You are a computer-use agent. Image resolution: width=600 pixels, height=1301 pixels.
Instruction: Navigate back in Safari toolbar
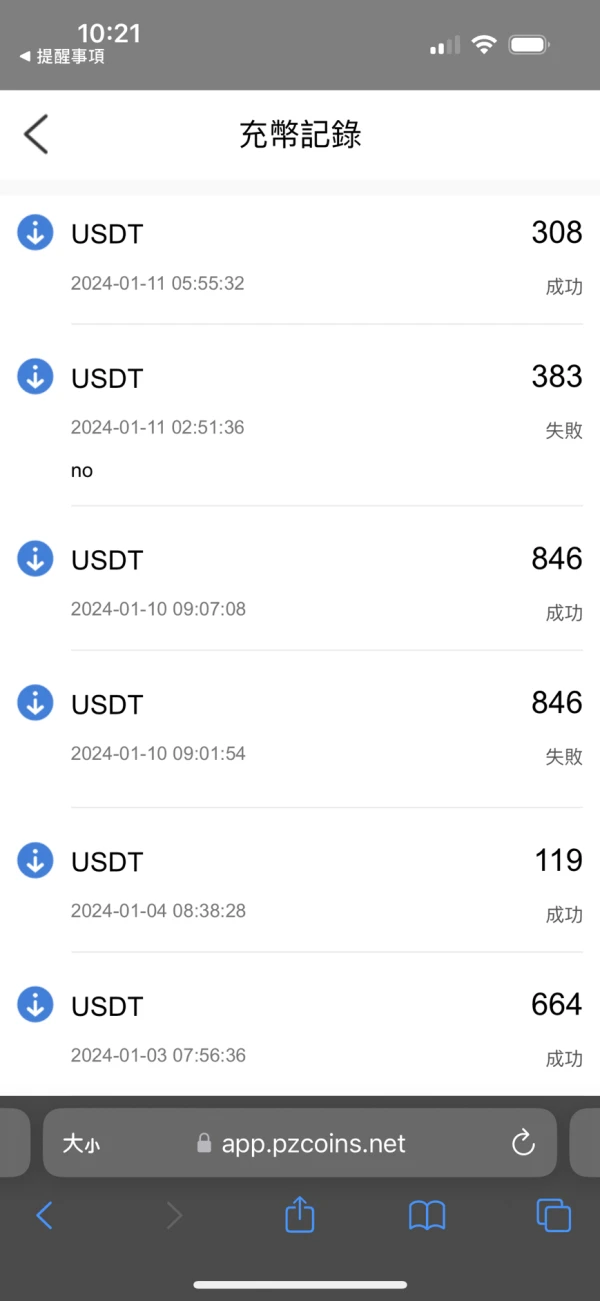(x=44, y=1216)
